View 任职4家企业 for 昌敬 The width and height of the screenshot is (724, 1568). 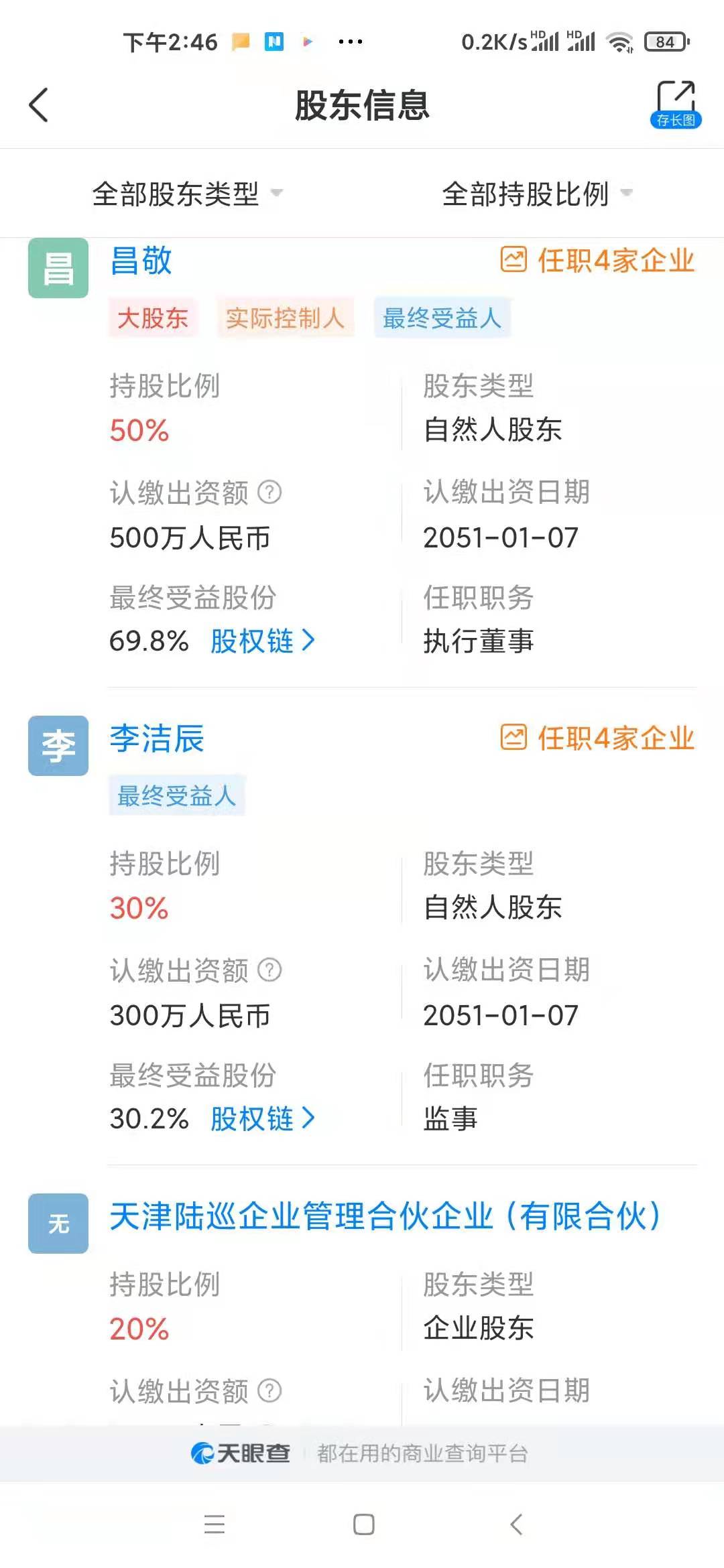click(x=598, y=261)
